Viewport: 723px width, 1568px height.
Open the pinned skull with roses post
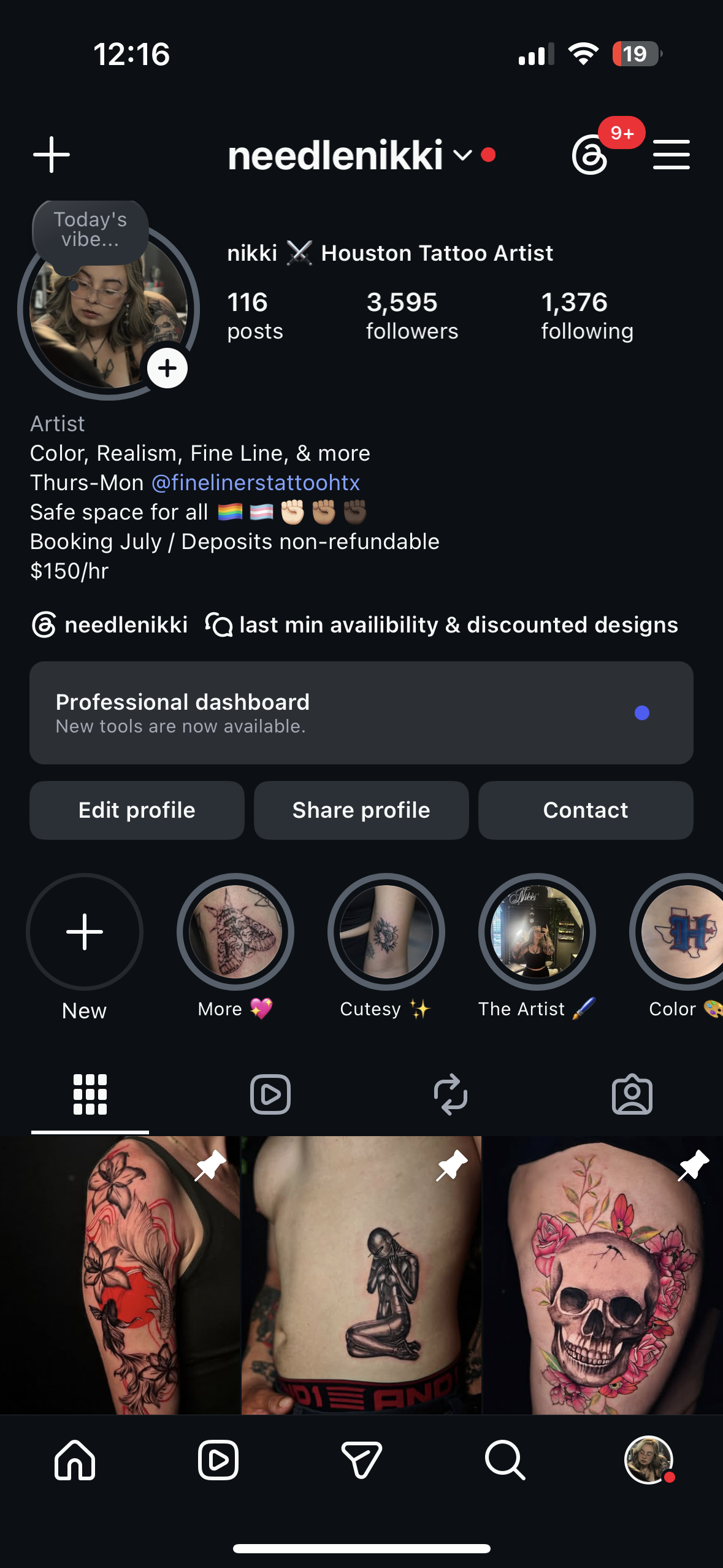click(x=603, y=1275)
